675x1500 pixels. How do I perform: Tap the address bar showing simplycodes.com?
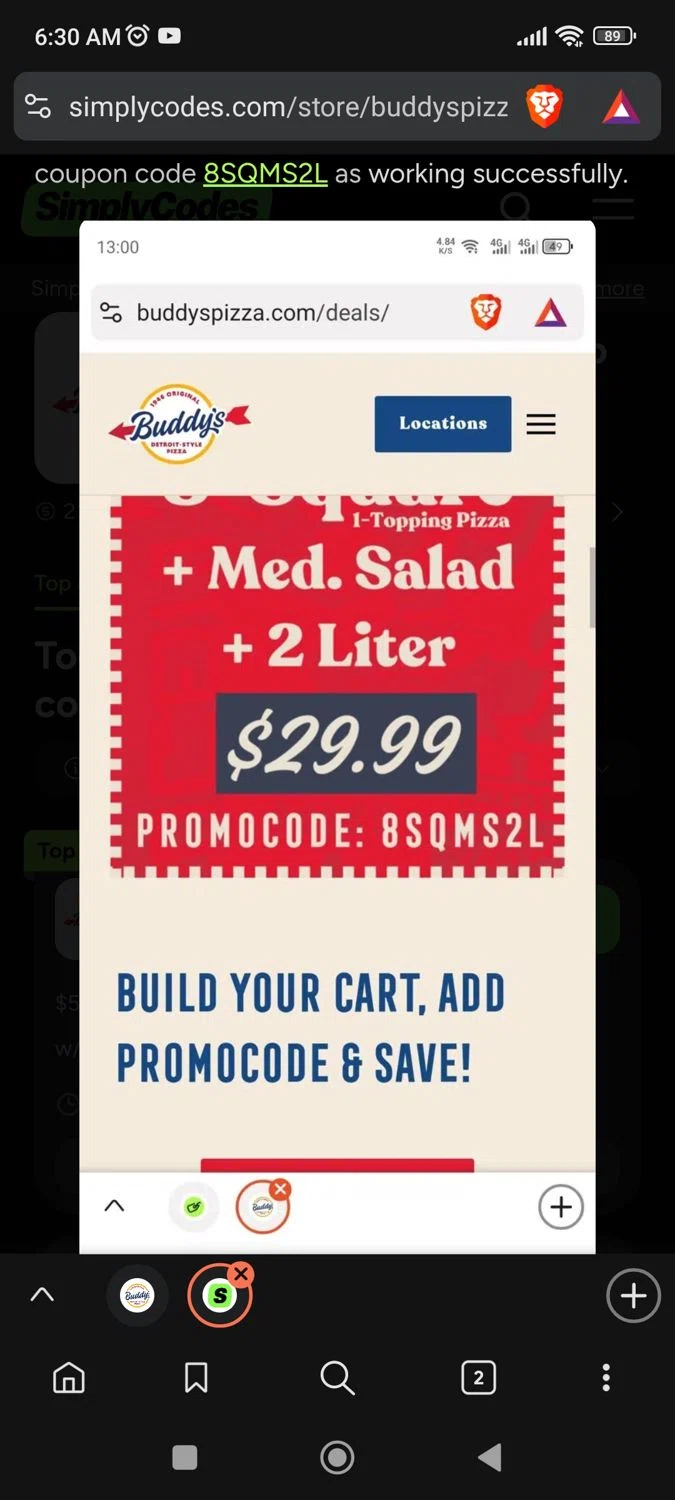tap(288, 107)
